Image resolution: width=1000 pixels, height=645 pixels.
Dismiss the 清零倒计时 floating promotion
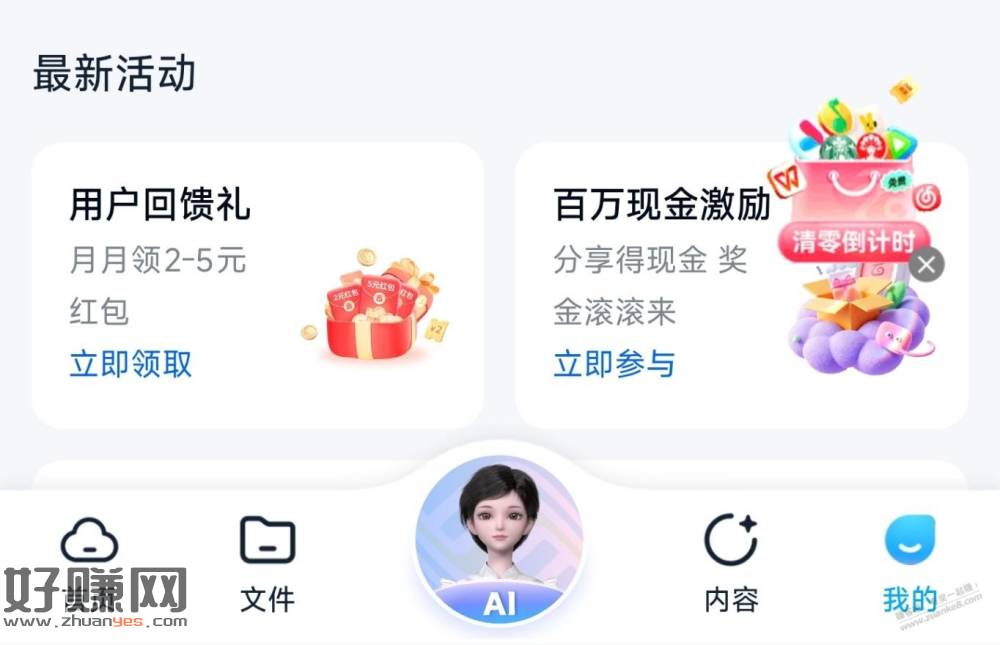click(927, 265)
